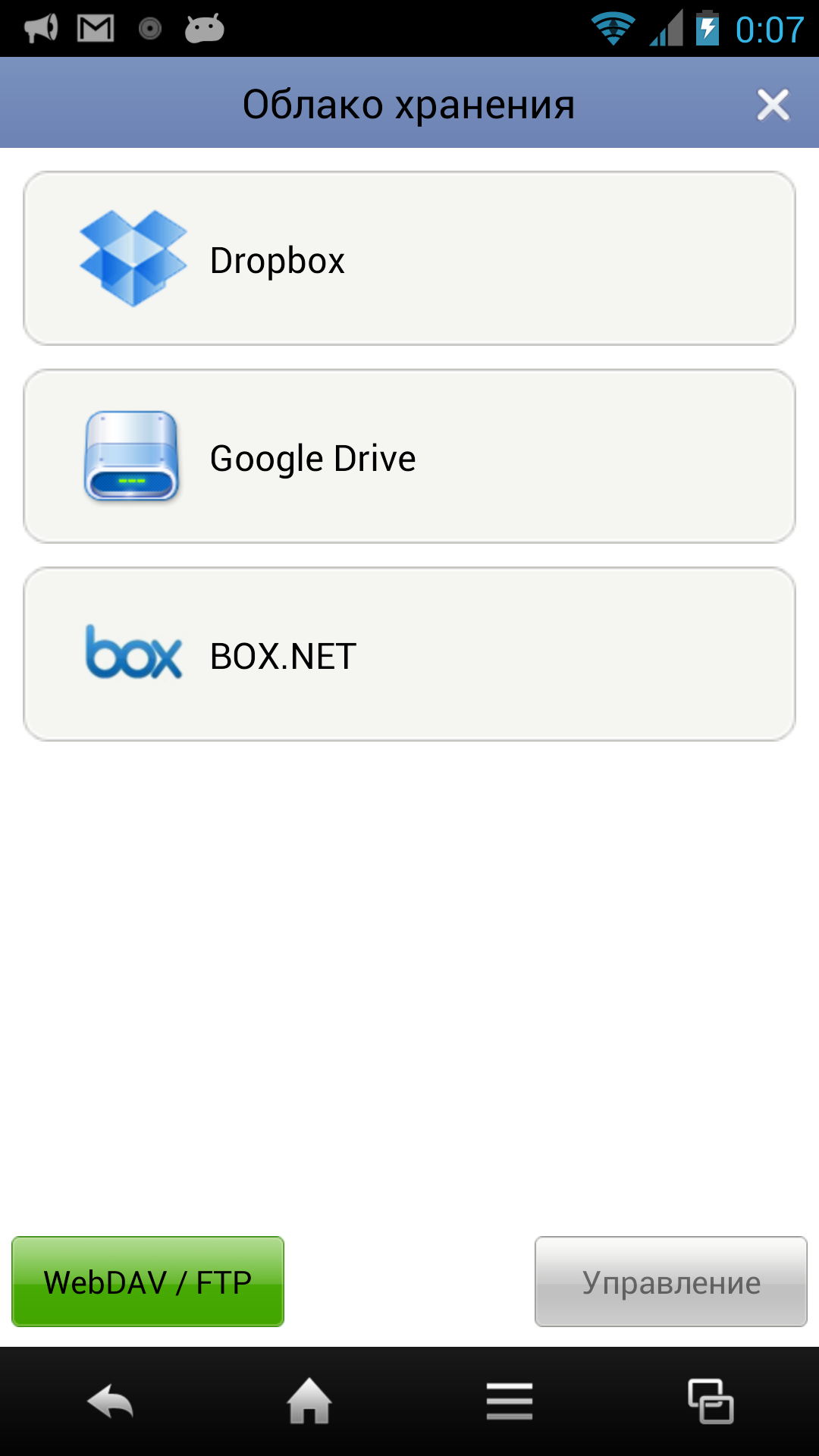Tap the WebDAV / FTP button

click(x=148, y=1282)
